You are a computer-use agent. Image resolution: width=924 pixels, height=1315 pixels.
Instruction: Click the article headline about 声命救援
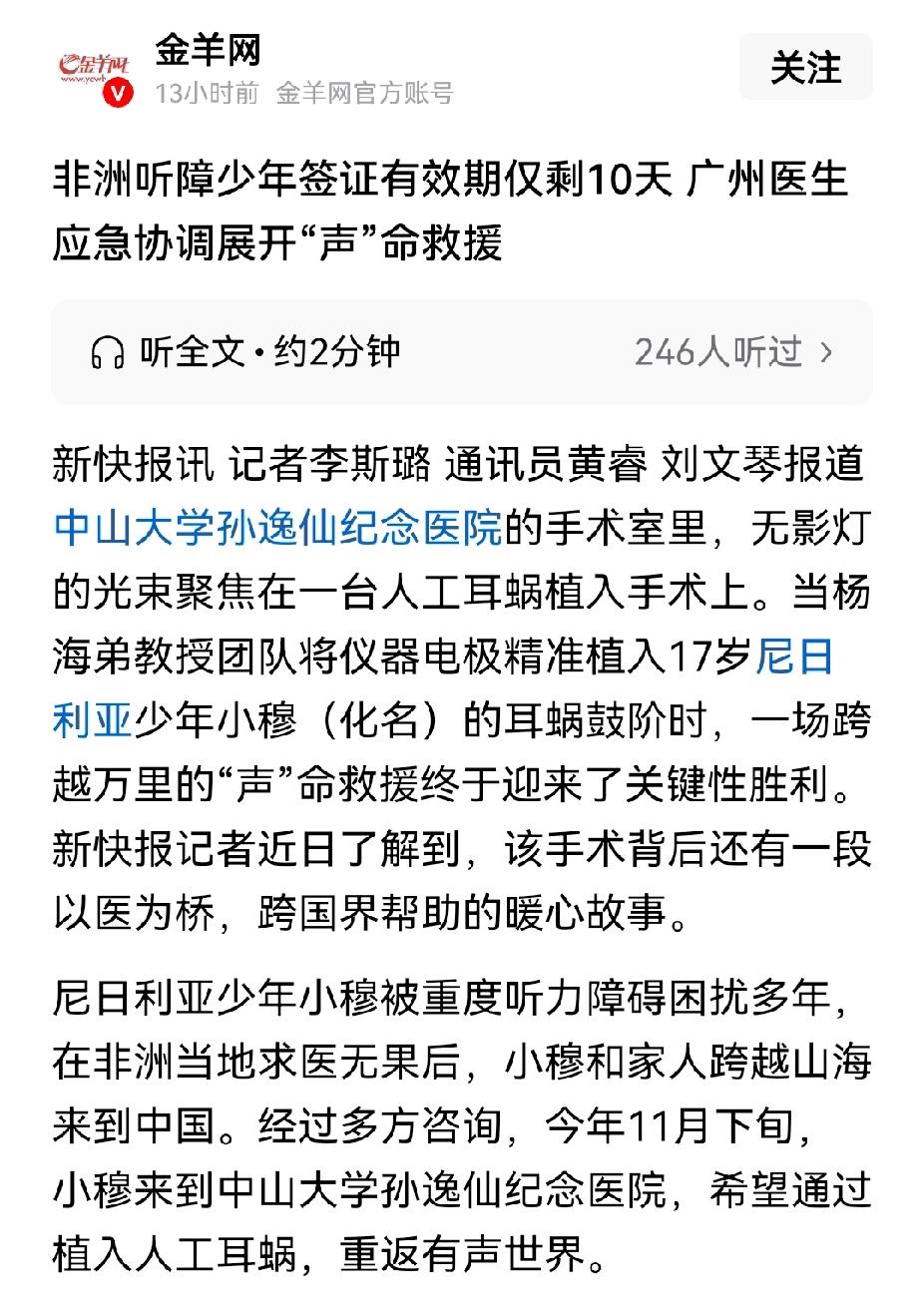(x=451, y=210)
